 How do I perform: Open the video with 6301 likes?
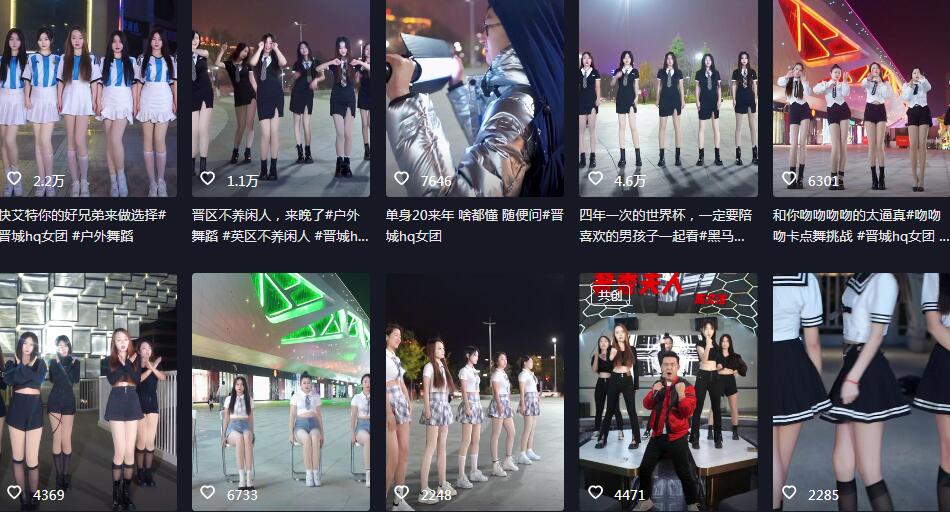click(860, 98)
